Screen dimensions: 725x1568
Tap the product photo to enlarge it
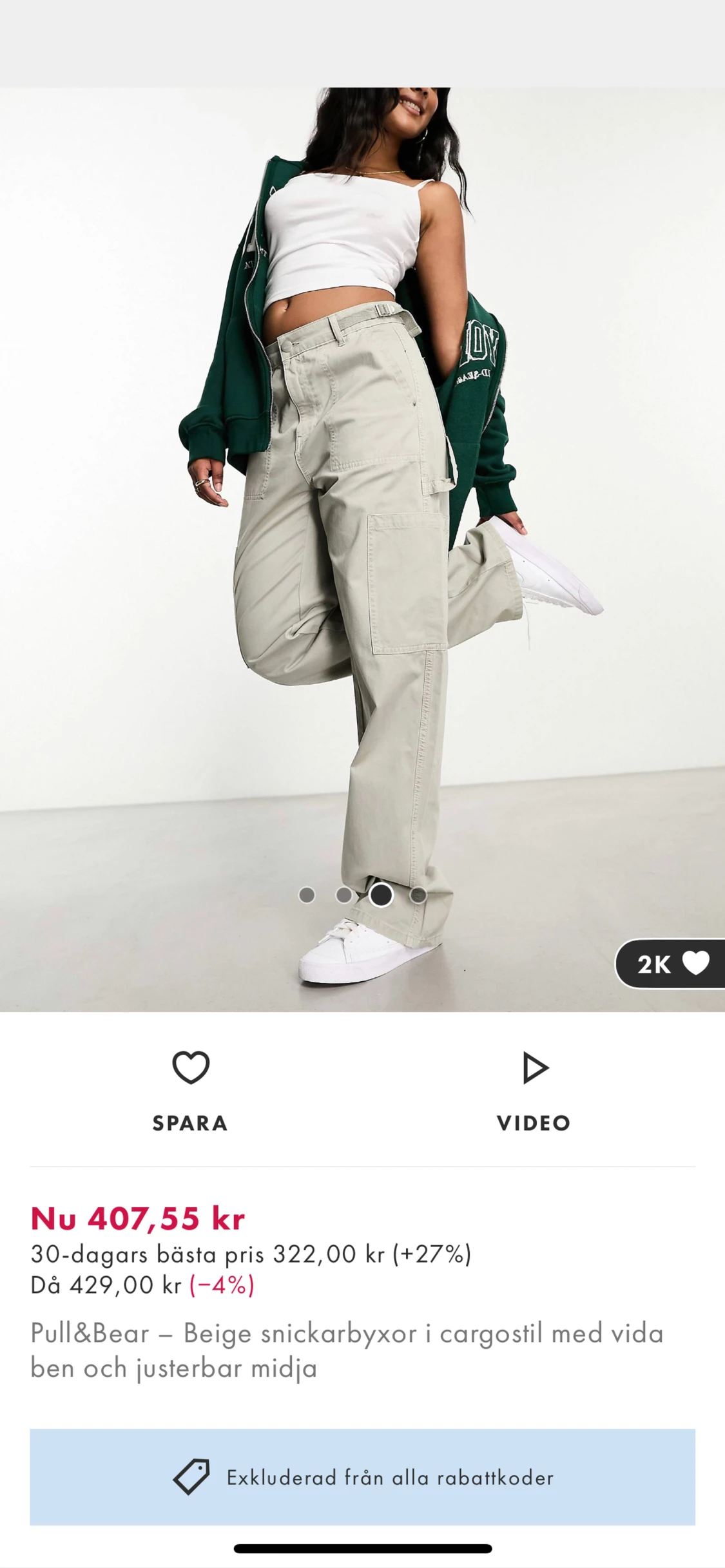tap(362, 515)
